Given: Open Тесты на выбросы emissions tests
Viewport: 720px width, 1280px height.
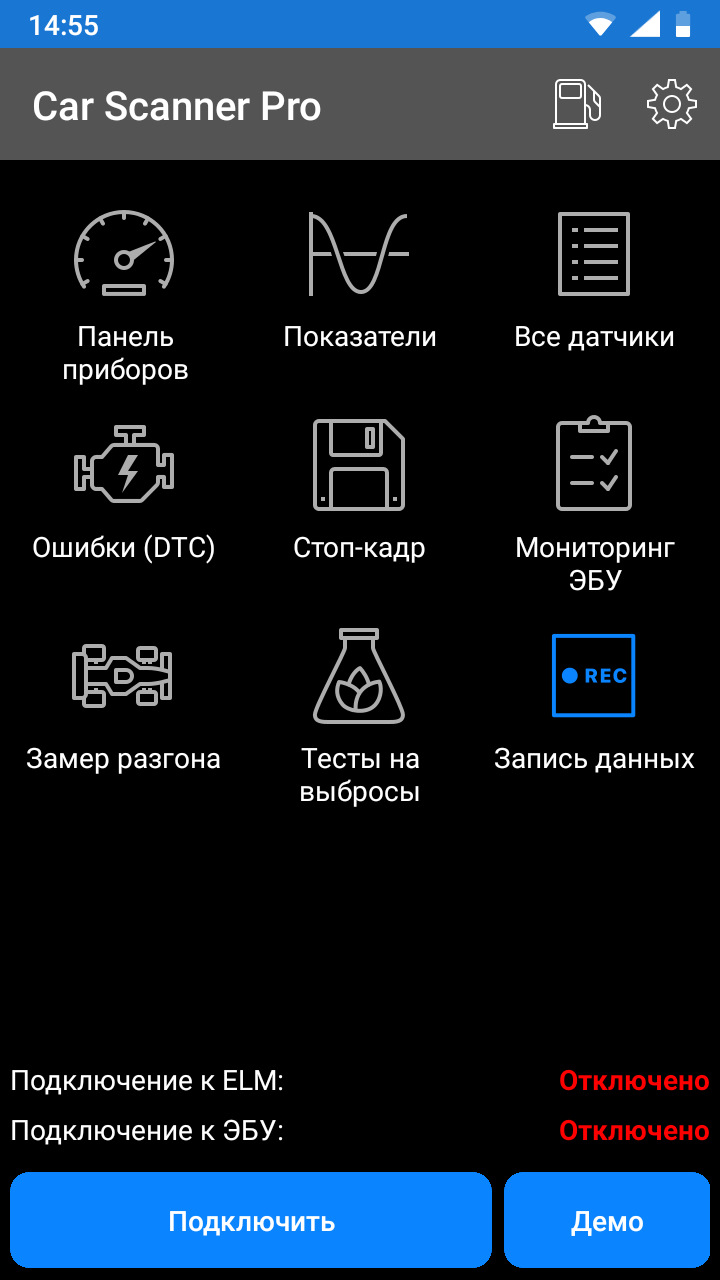Looking at the screenshot, I should (359, 712).
